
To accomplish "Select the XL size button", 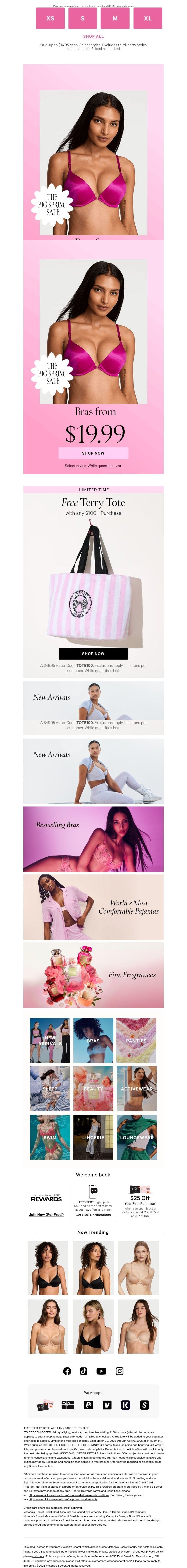I will 147,18.
